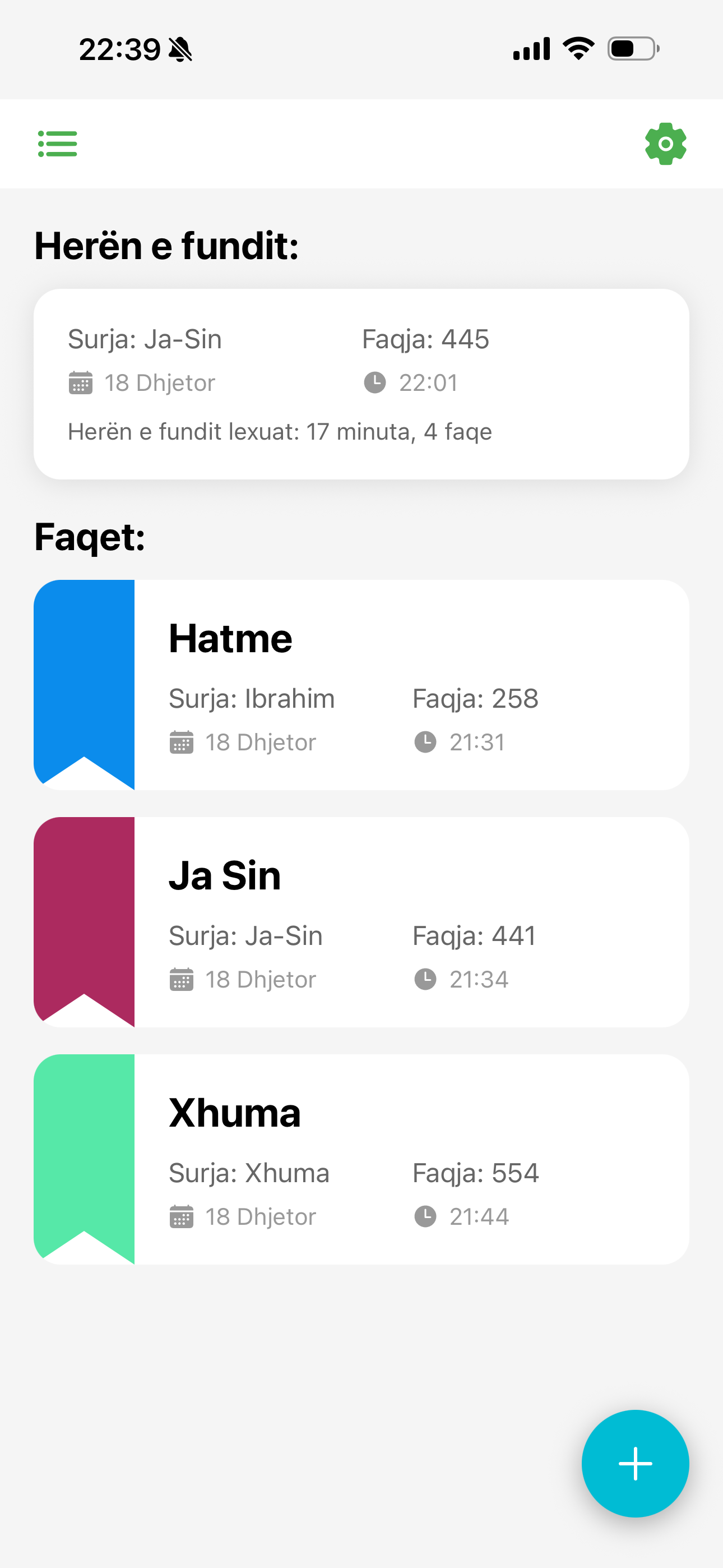723x1568 pixels.
Task: Tap the plus button to add bookmark
Action: click(636, 1463)
